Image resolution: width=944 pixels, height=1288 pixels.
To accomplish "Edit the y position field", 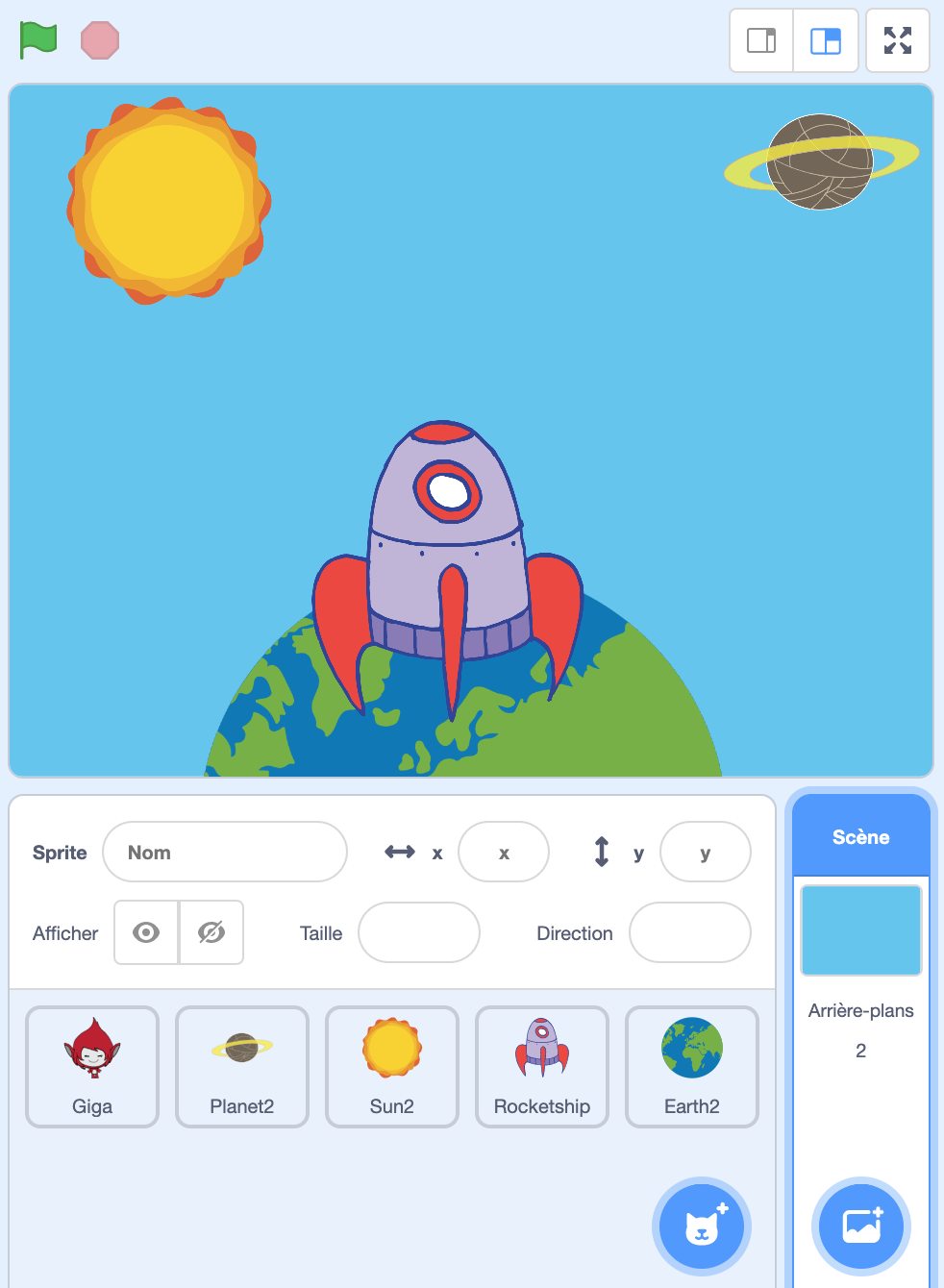I will click(705, 852).
